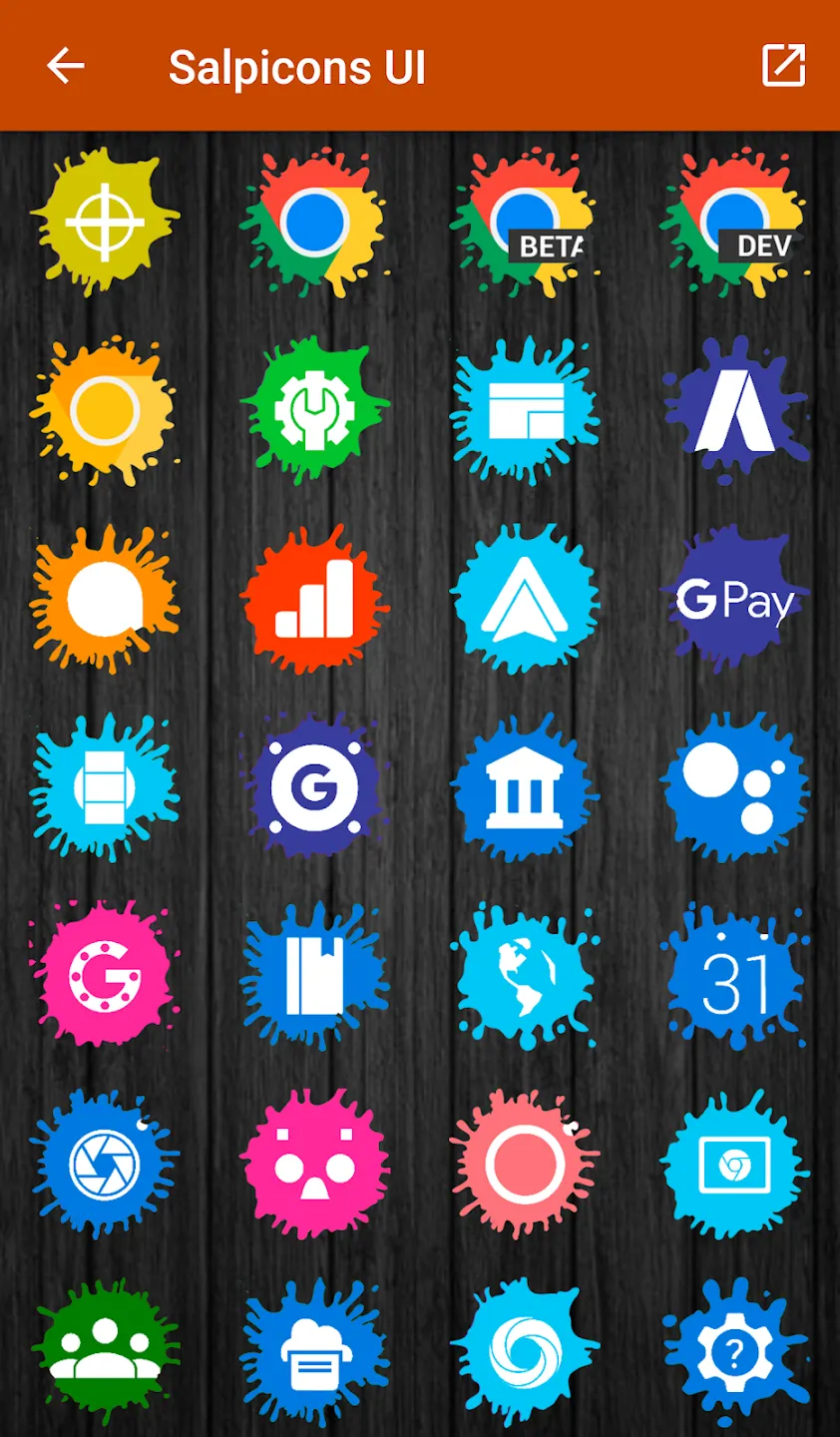The height and width of the screenshot is (1437, 840).
Task: Select the blue bank building icon
Action: [525, 788]
